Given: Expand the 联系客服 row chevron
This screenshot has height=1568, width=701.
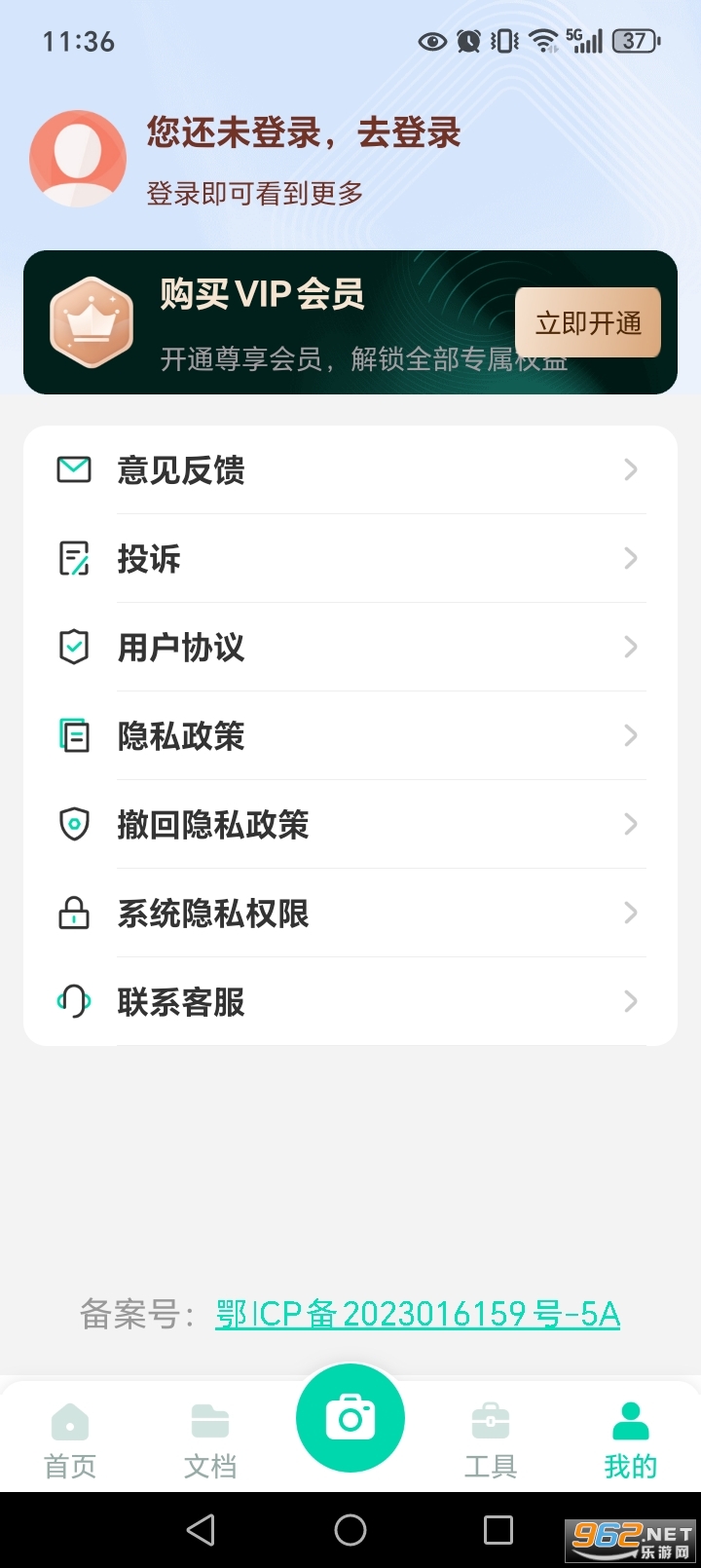Looking at the screenshot, I should 630,1001.
